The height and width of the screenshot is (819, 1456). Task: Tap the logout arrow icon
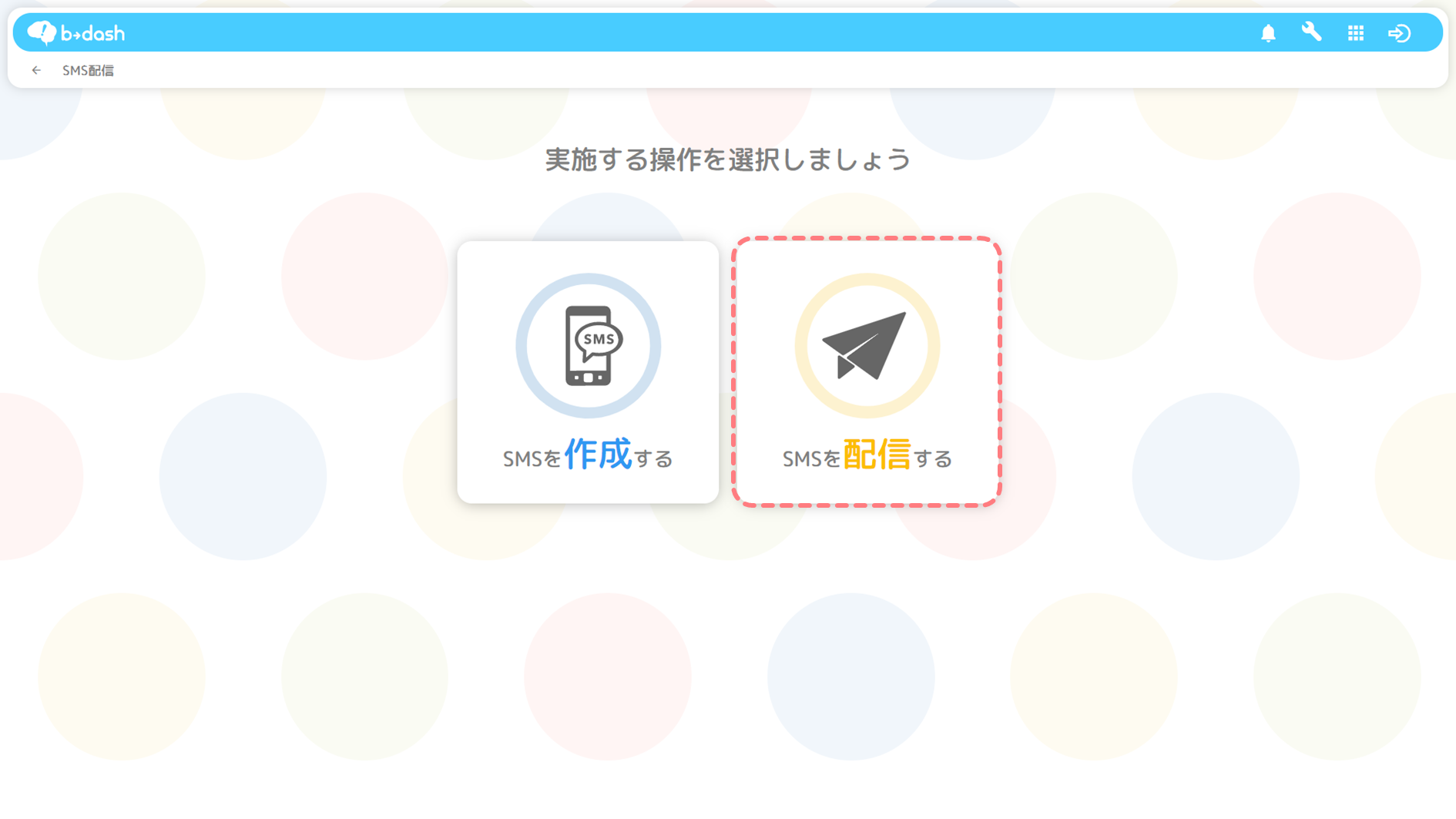pyautogui.click(x=1399, y=33)
